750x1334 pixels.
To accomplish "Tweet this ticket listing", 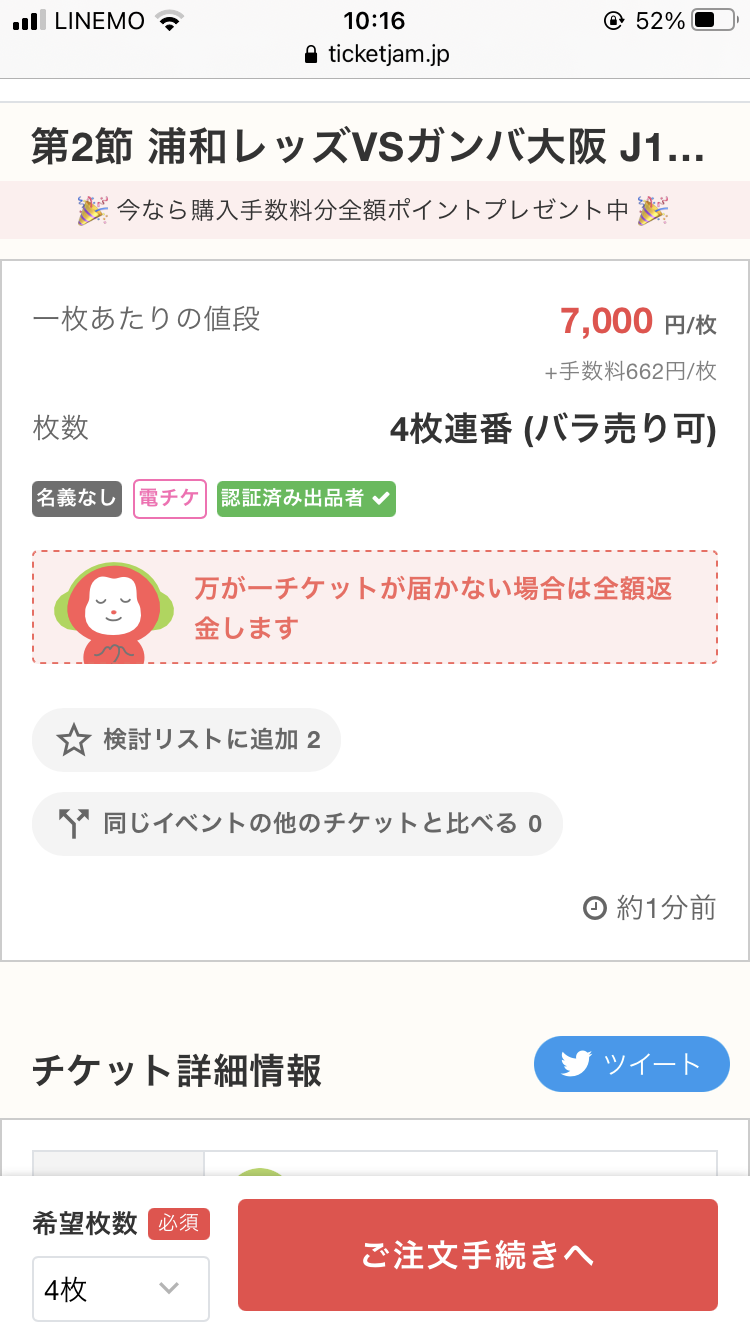I will [x=631, y=1064].
